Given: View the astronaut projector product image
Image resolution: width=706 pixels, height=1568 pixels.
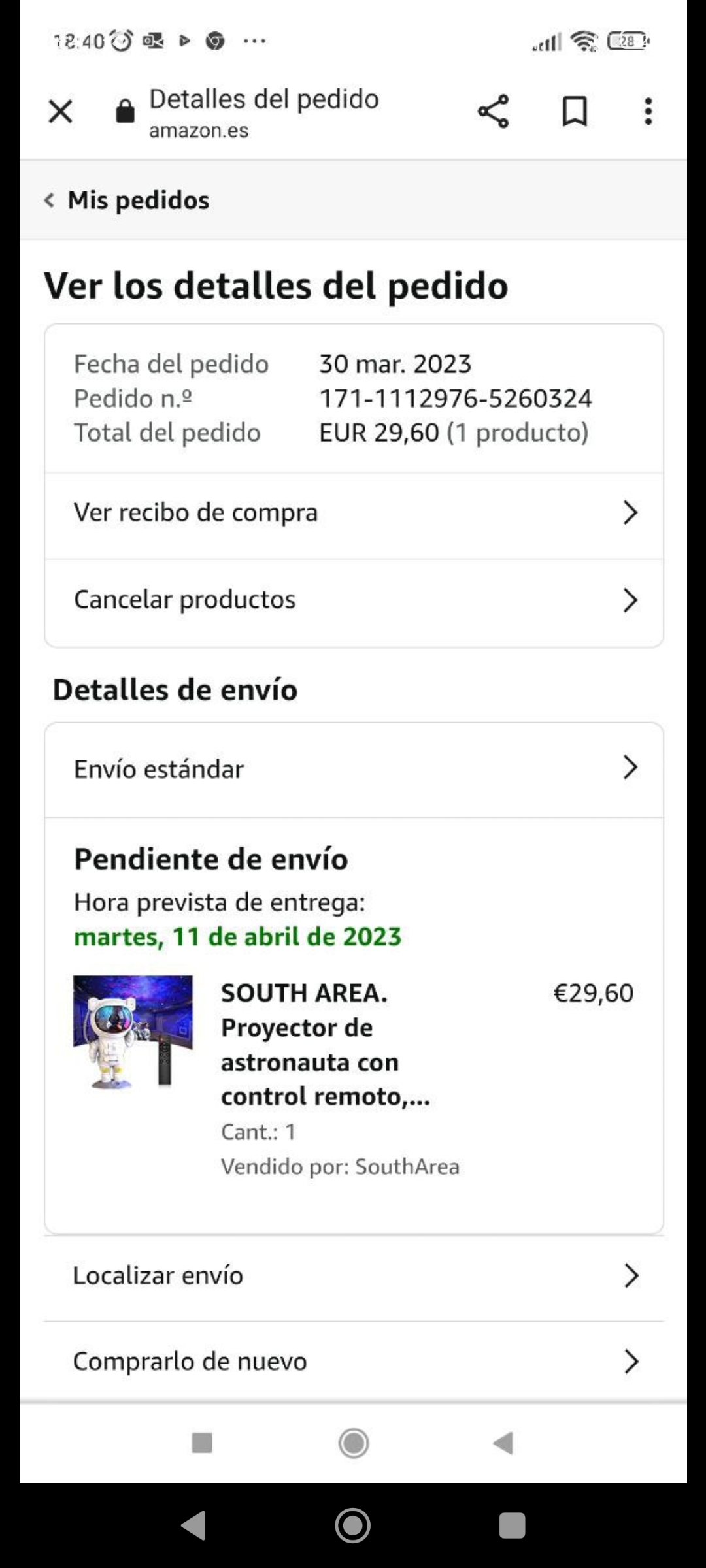Looking at the screenshot, I should click(x=133, y=1032).
